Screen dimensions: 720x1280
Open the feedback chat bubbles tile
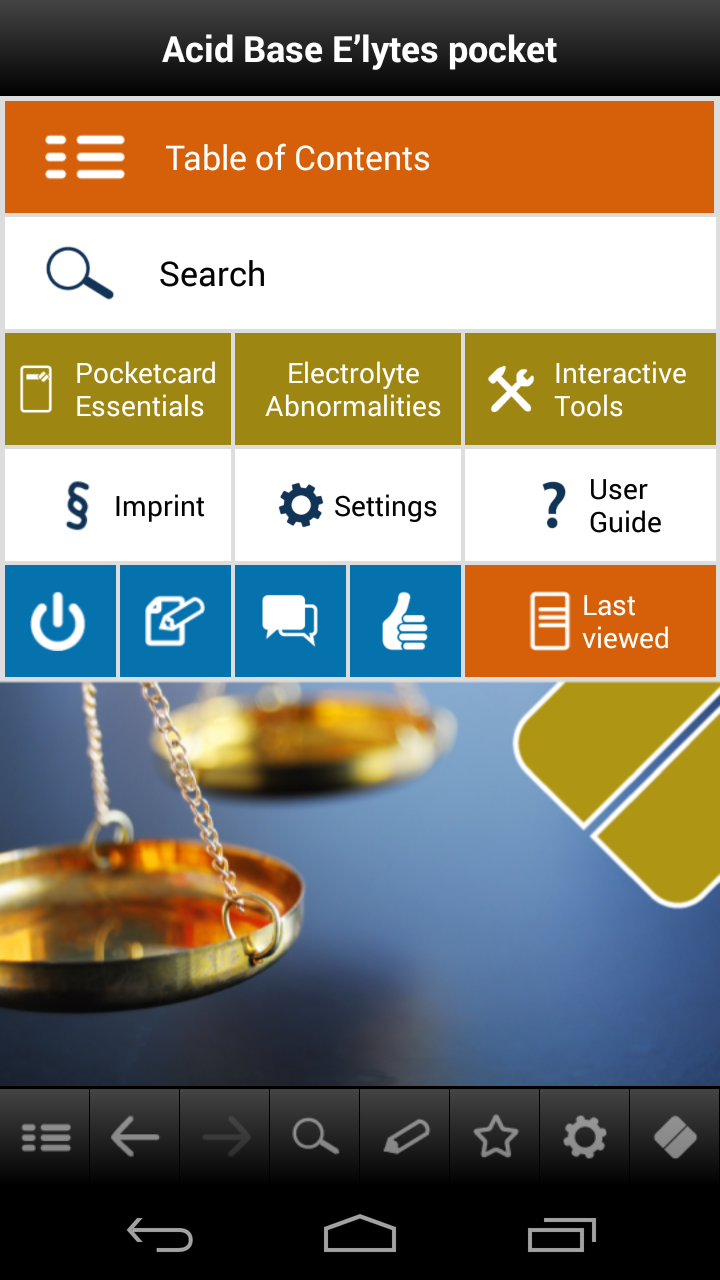[x=290, y=622]
